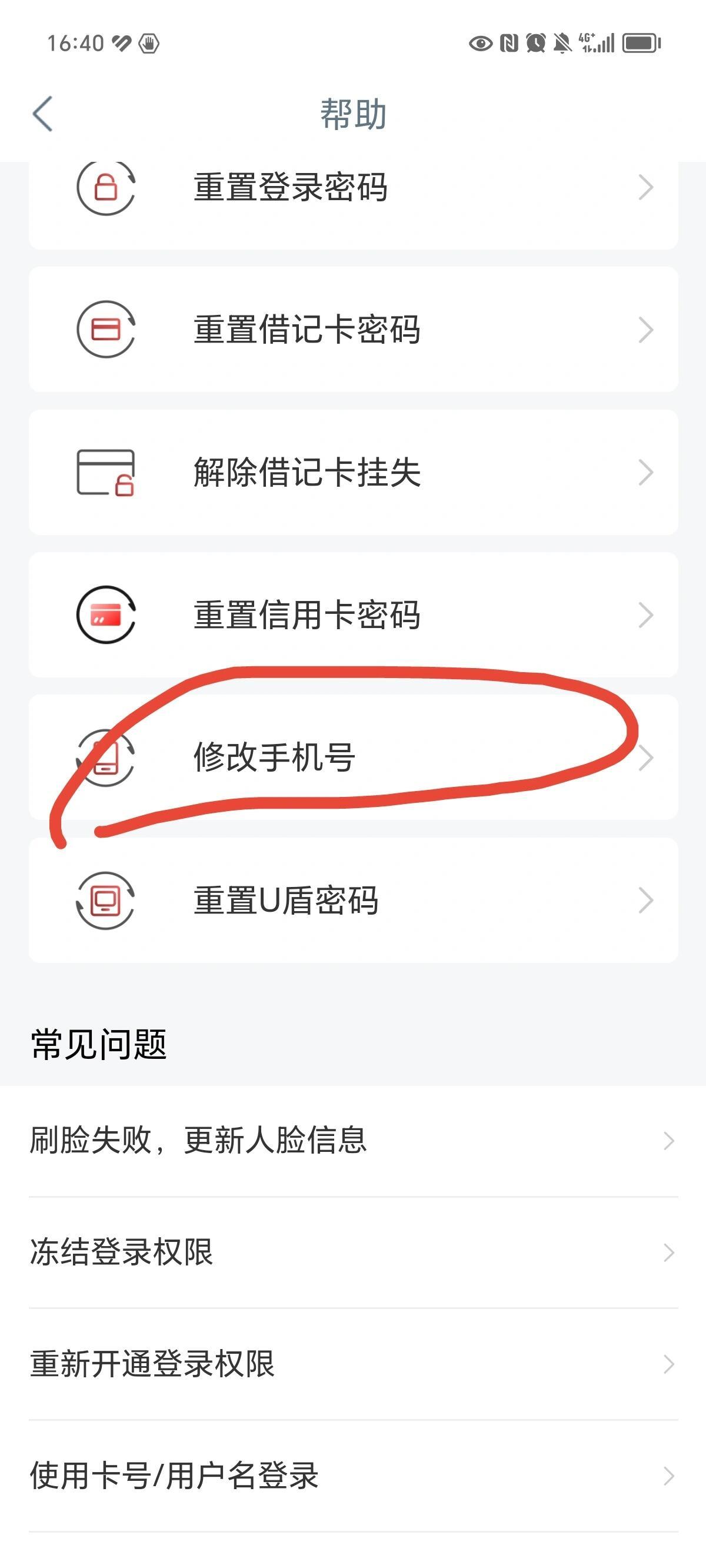
Task: Open 解除借记卡挂失
Action: click(x=353, y=473)
